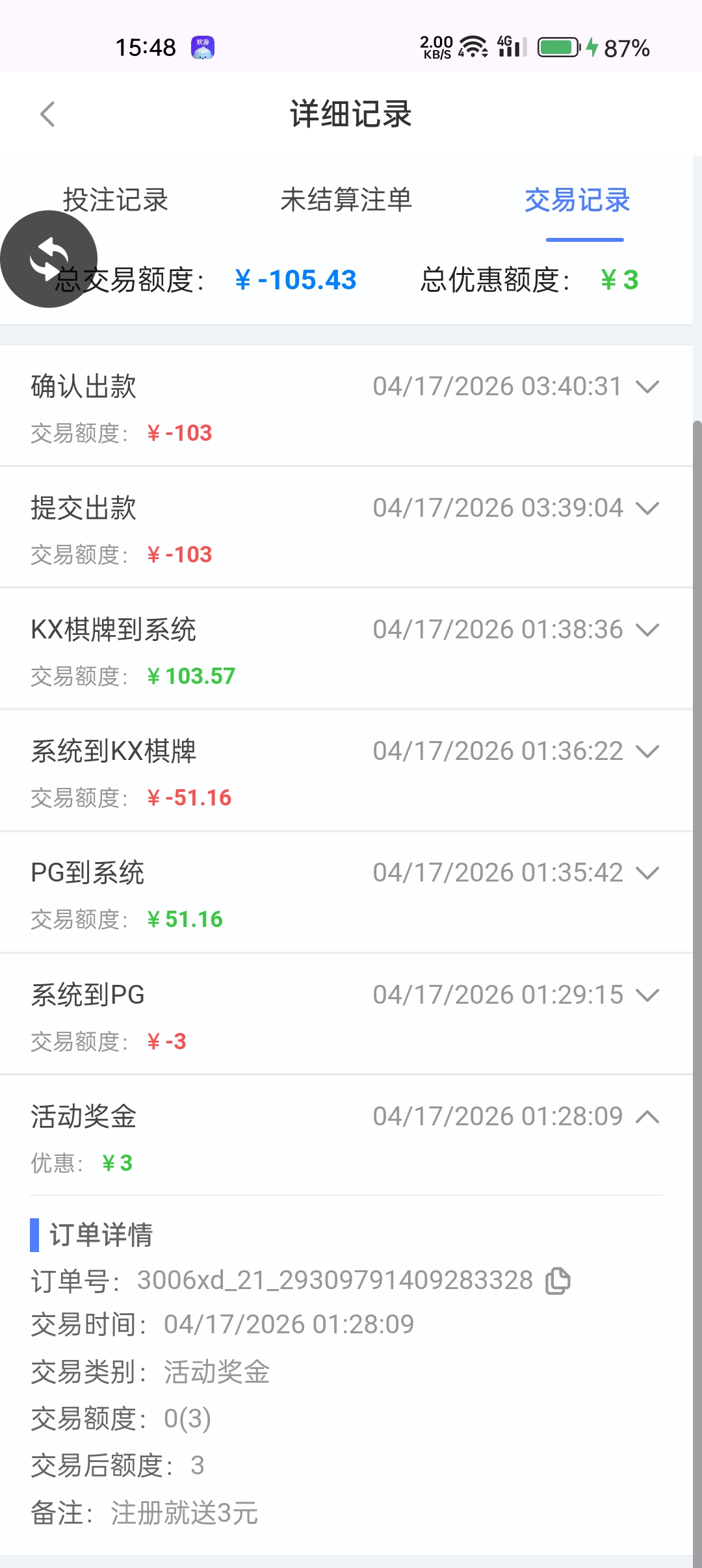The height and width of the screenshot is (1568, 702).
Task: Click the 系统到PG transaction row
Action: [260, 994]
